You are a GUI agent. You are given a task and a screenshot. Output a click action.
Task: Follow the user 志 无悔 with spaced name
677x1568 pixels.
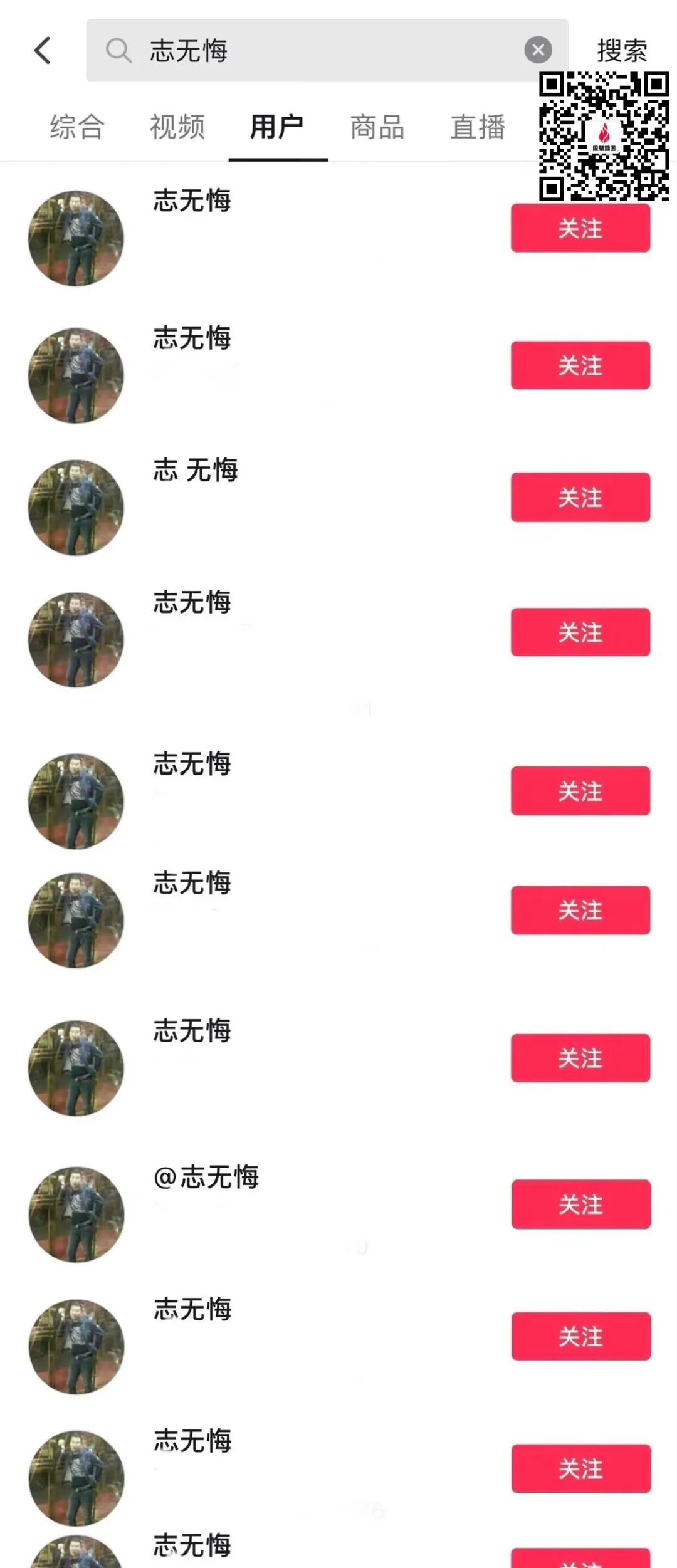(x=580, y=497)
